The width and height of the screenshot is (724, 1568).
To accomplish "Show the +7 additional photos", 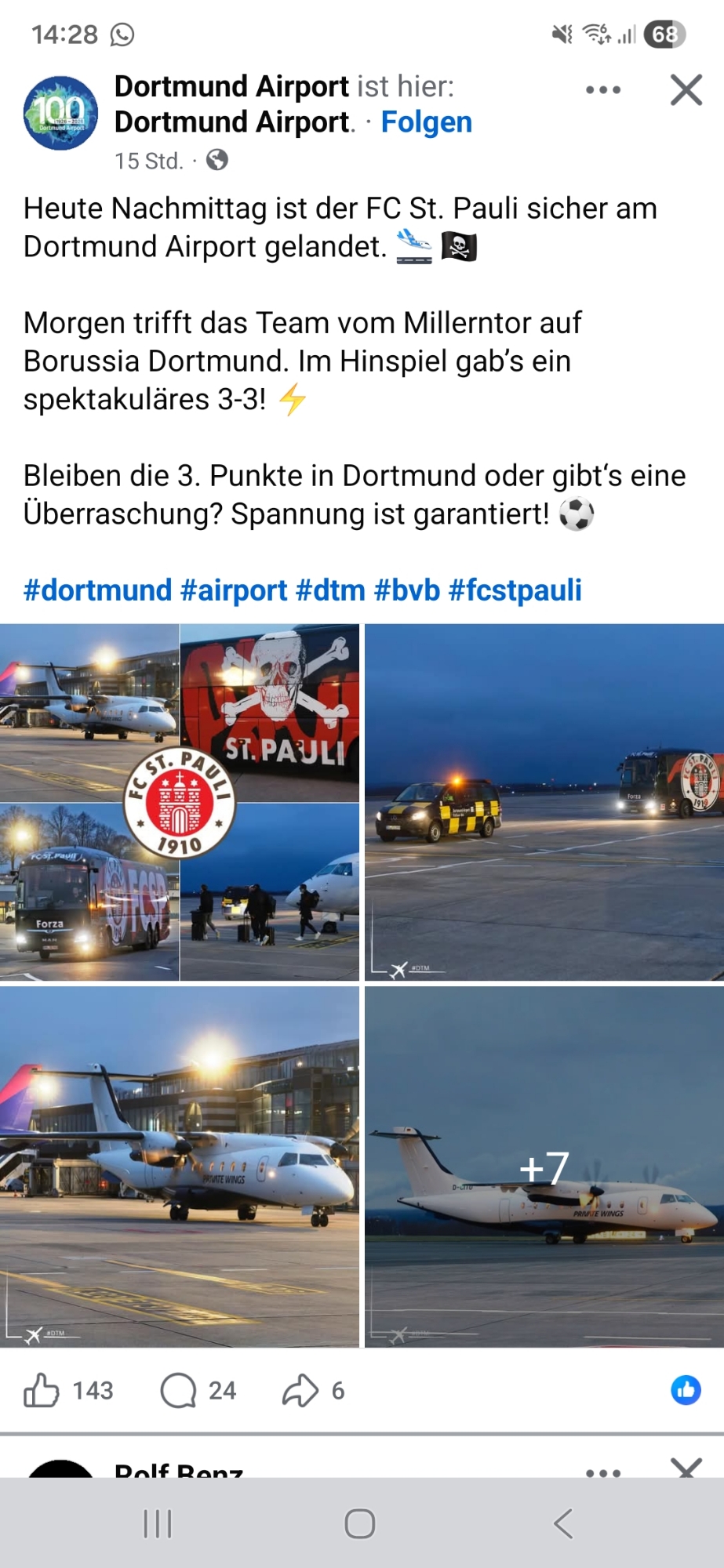I will [544, 1167].
